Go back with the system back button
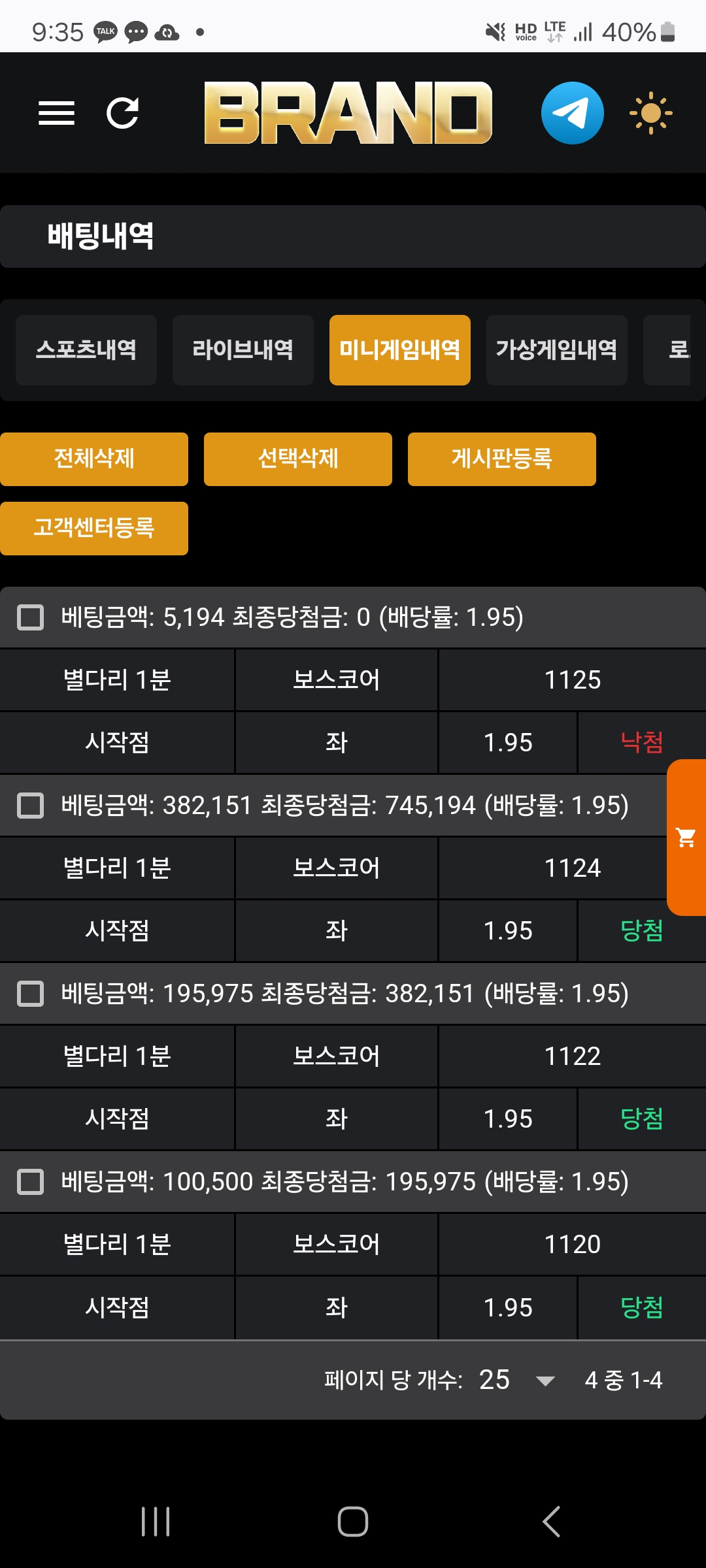This screenshot has height=1568, width=706. click(x=551, y=1522)
